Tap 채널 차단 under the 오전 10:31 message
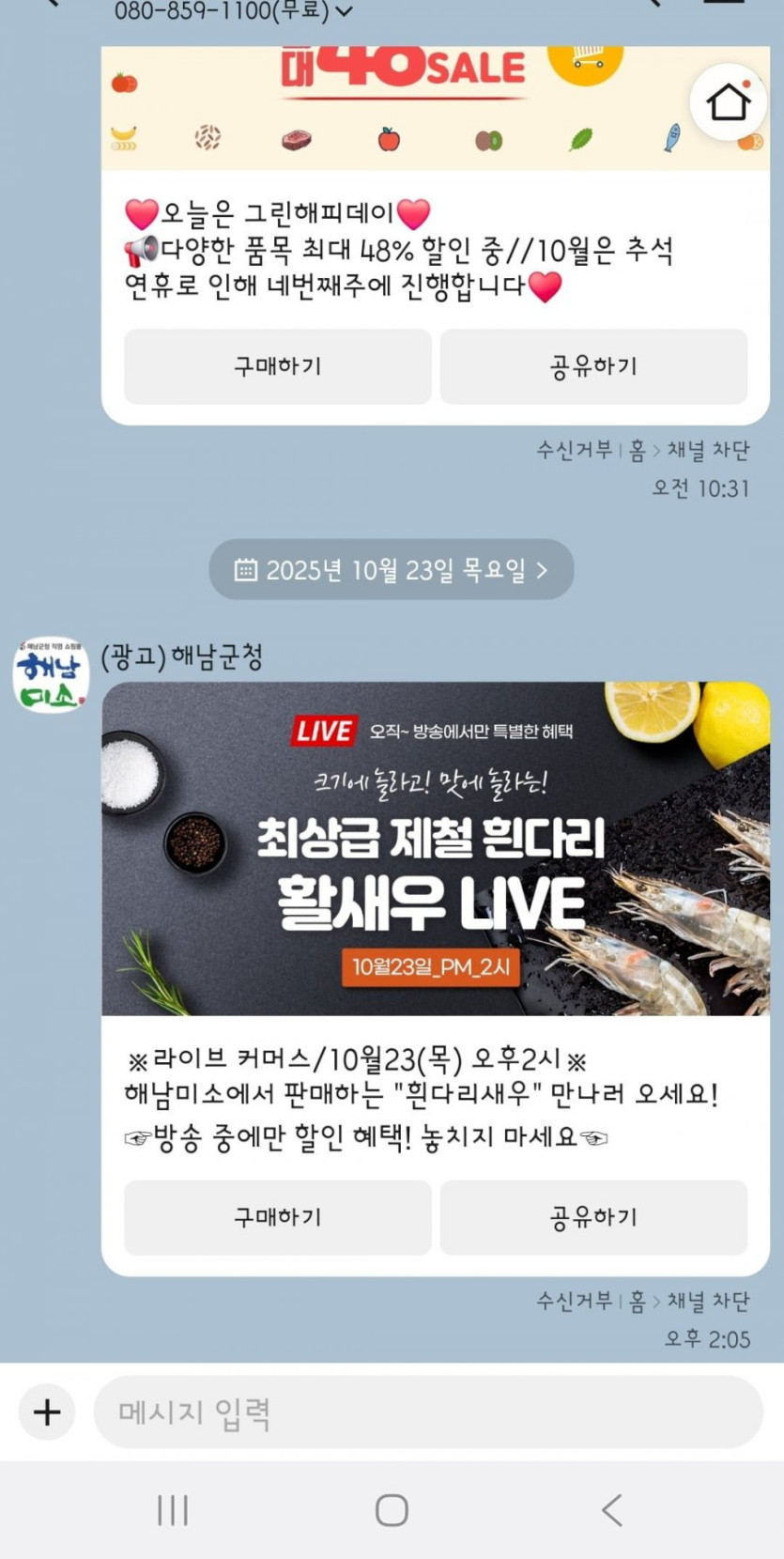This screenshot has width=784, height=1559. point(708,450)
